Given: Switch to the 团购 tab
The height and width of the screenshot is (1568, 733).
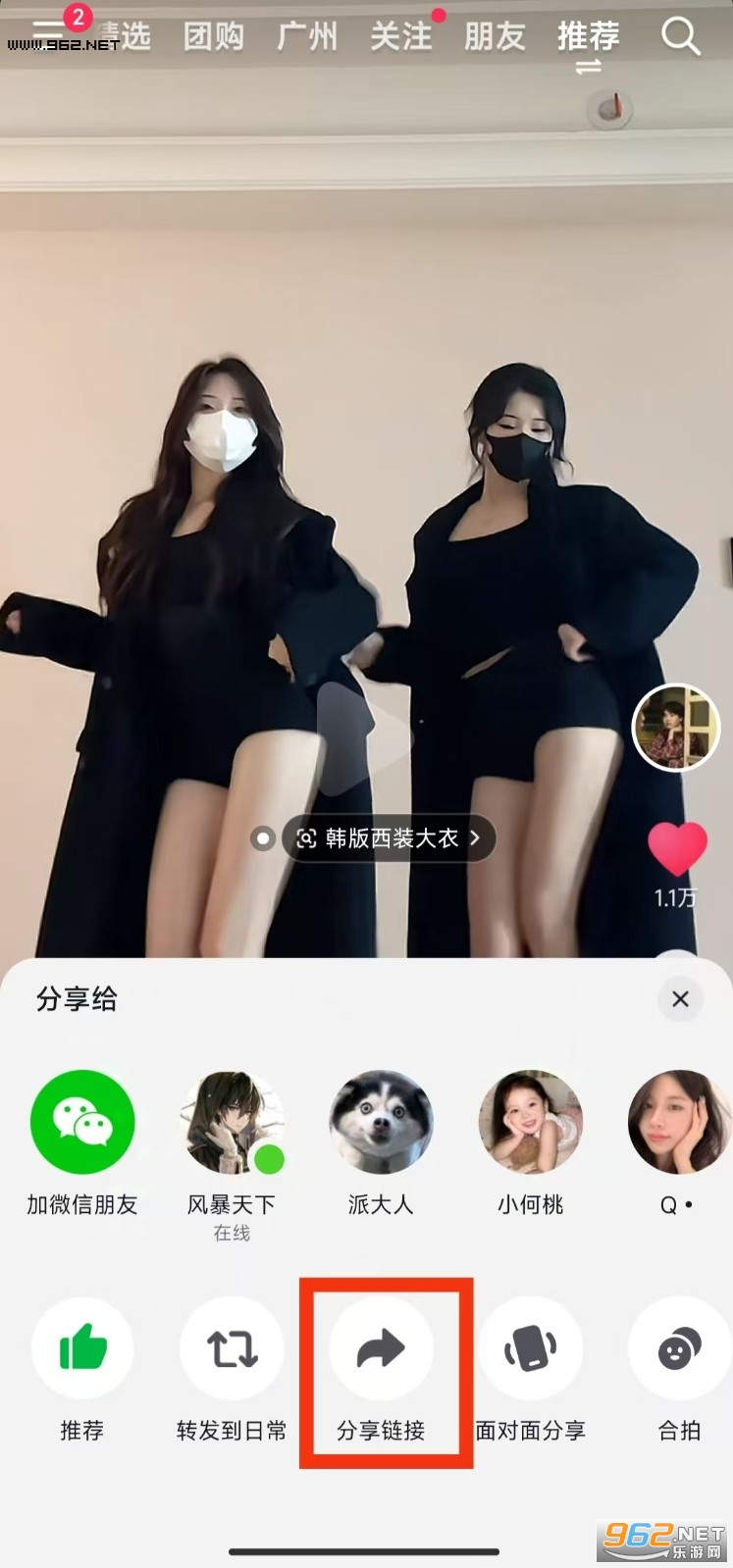Looking at the screenshot, I should 213,37.
